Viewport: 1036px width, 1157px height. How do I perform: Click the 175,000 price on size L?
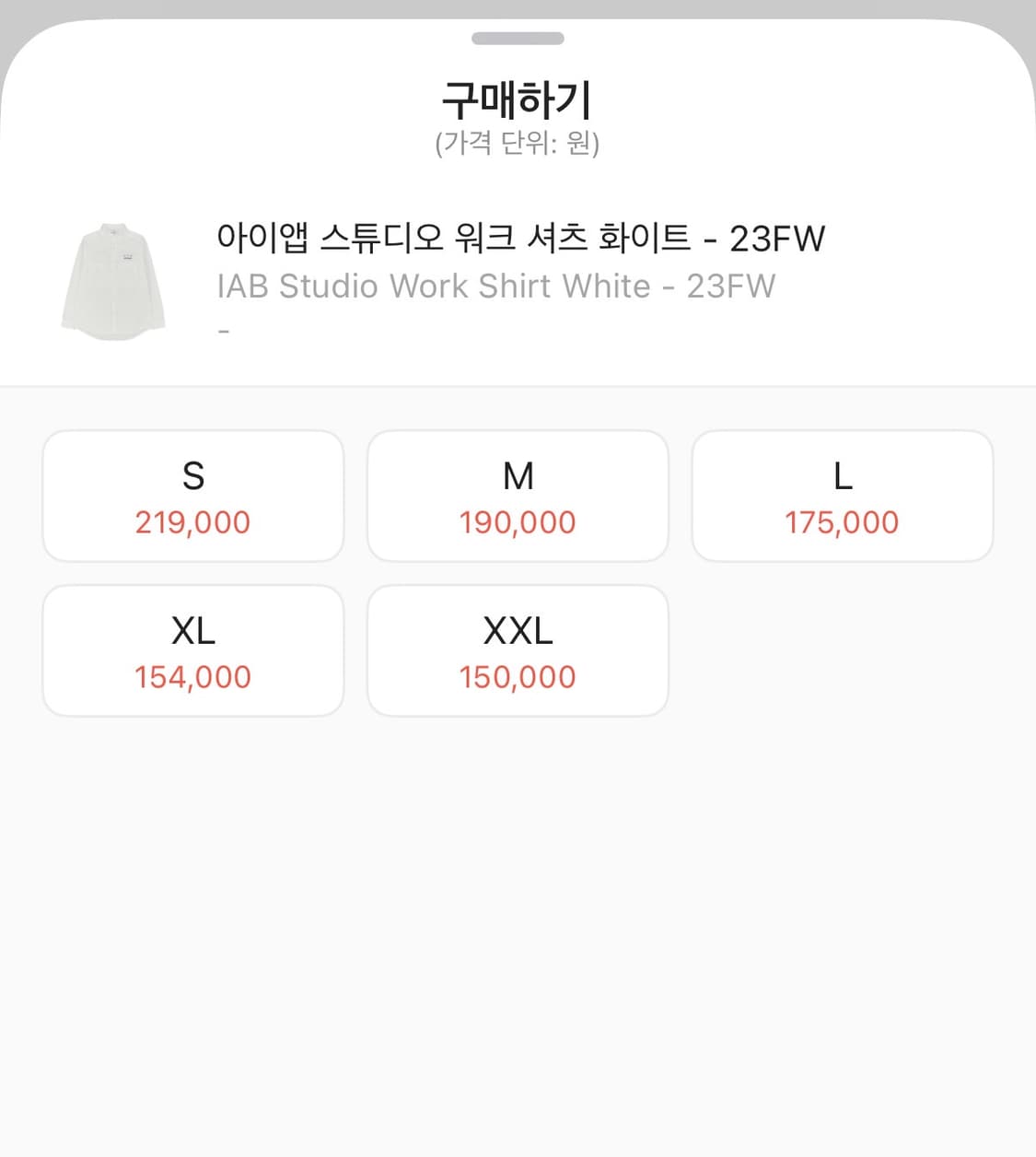[843, 522]
